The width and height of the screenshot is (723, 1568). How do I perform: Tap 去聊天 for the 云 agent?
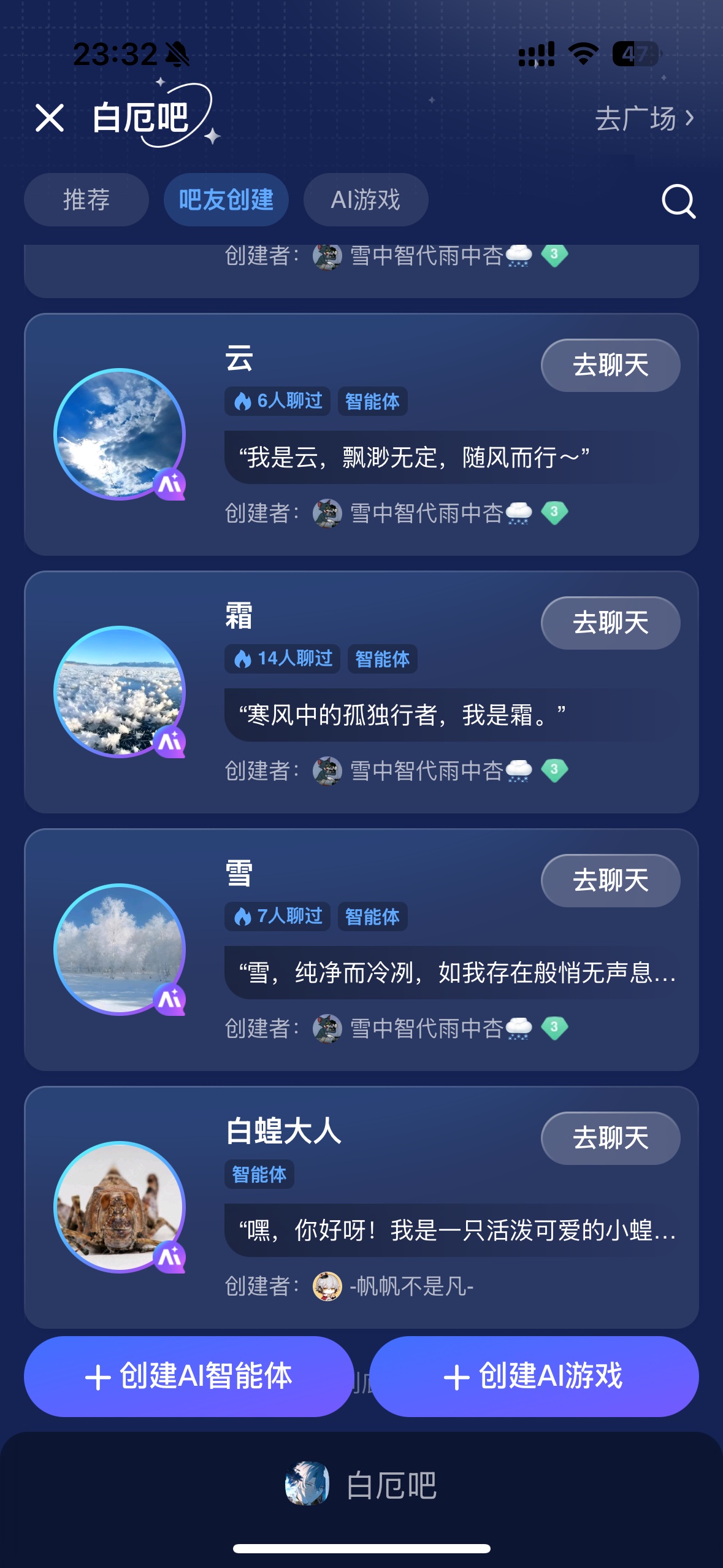pos(610,366)
